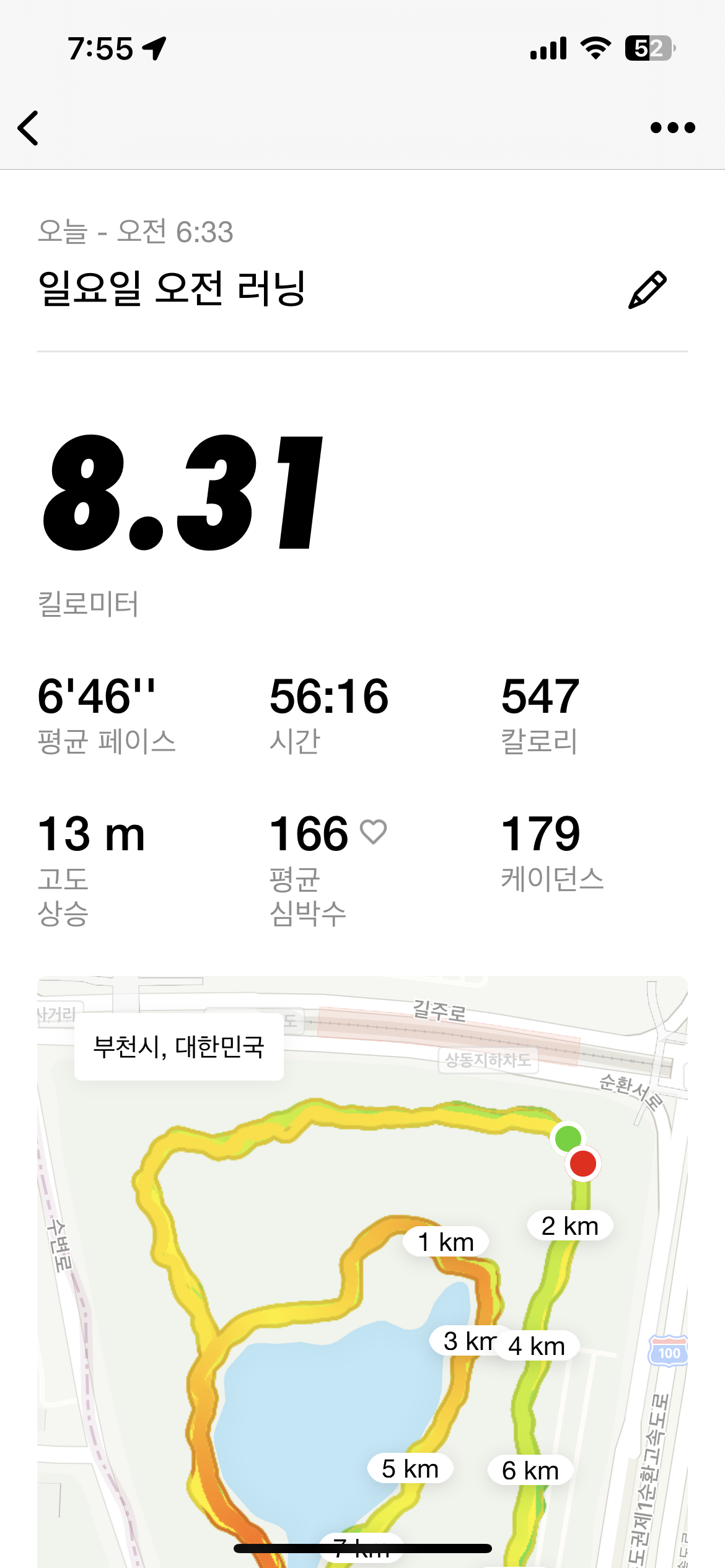Open the three-dot overflow menu
This screenshot has height=1568, width=725.
(672, 128)
